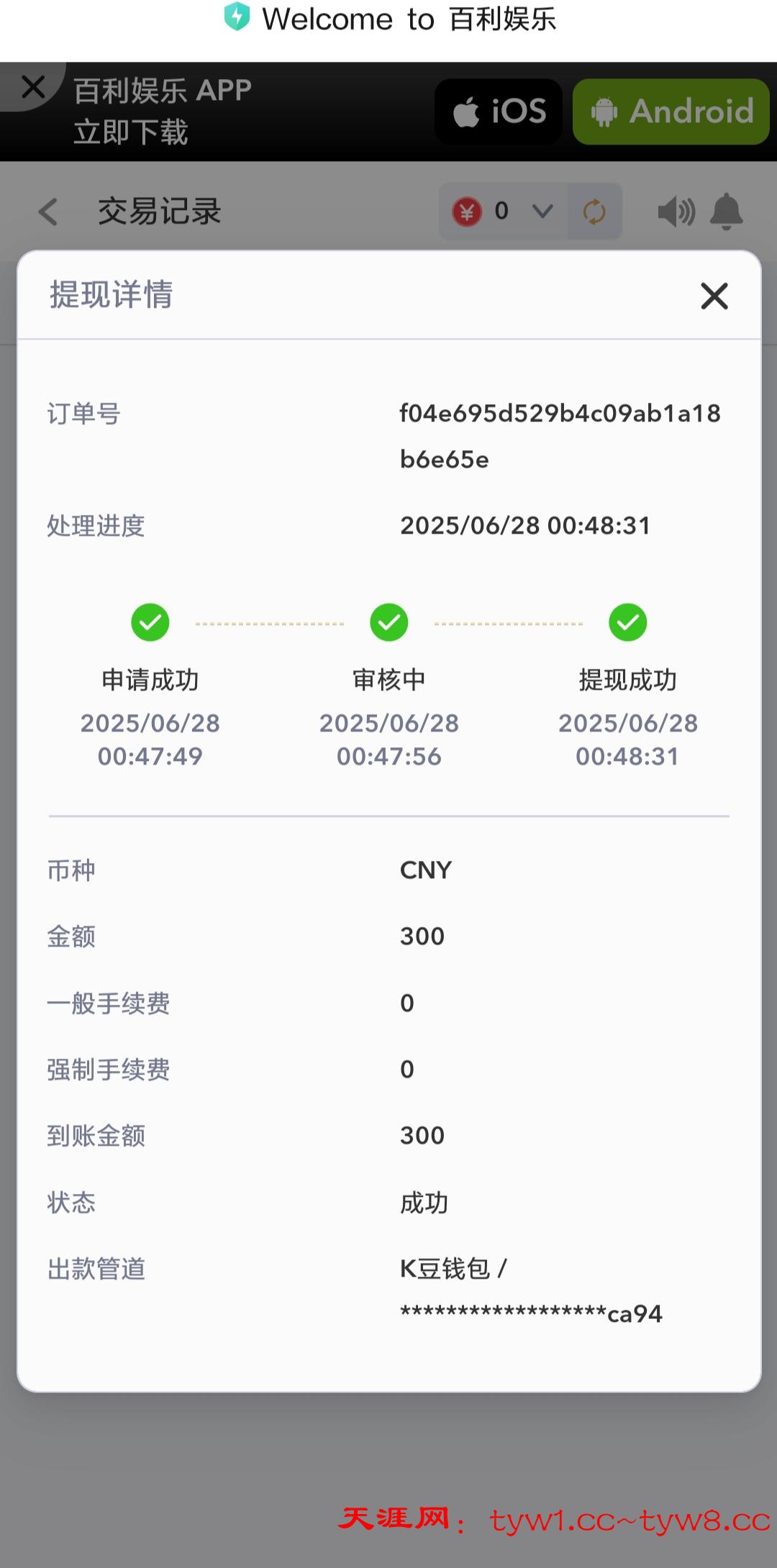Screen dimensions: 777x1568
Task: Toggle the sound speaker icon
Action: (676, 212)
